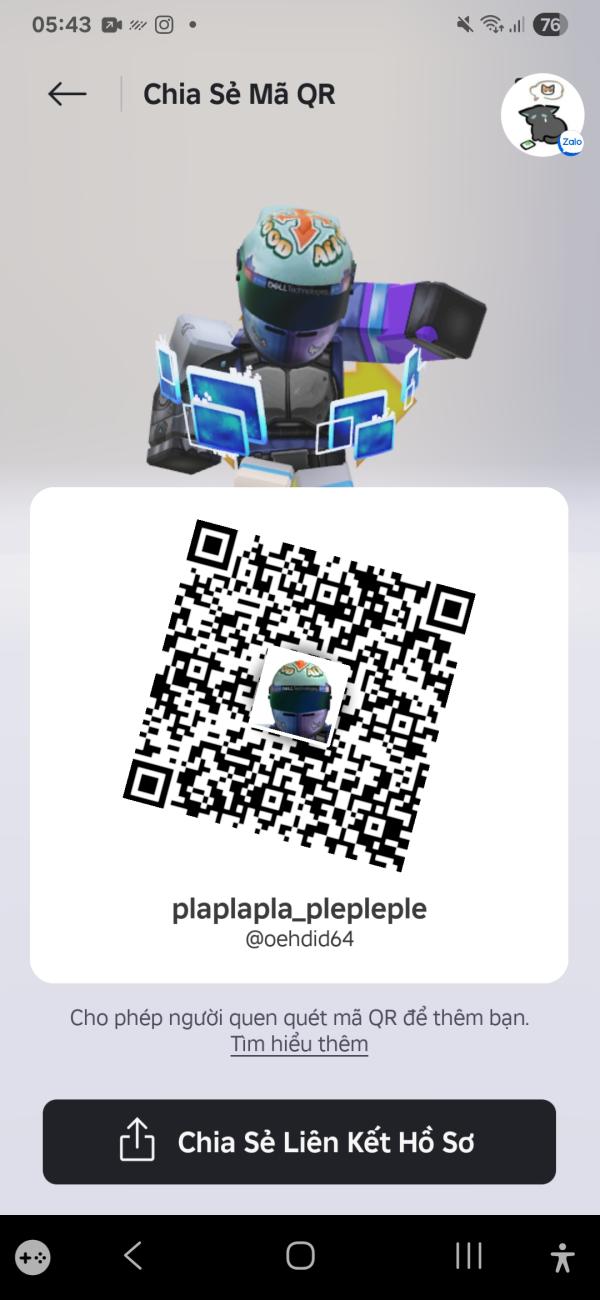Show recent apps from navigation bar
This screenshot has width=600, height=1300.
[x=468, y=1256]
